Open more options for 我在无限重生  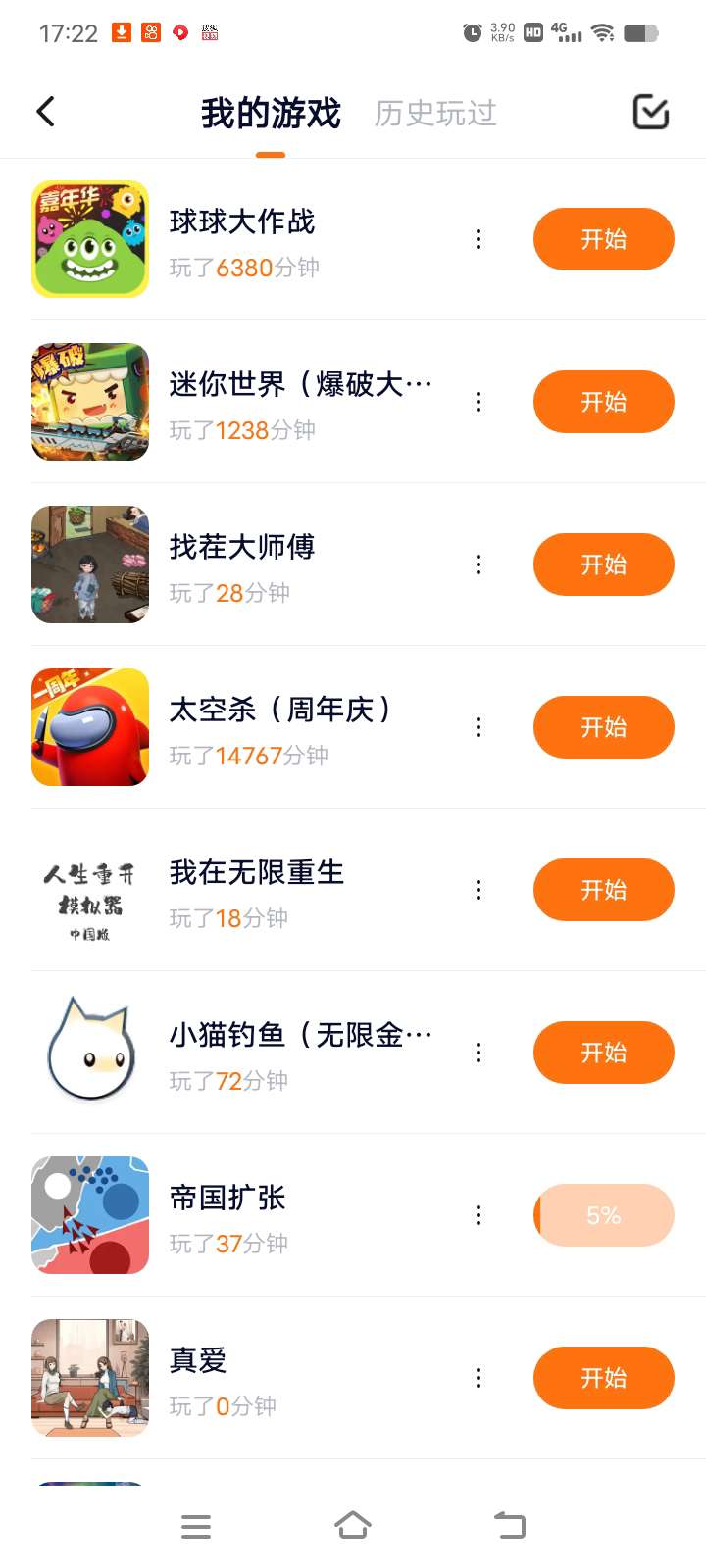coord(479,890)
